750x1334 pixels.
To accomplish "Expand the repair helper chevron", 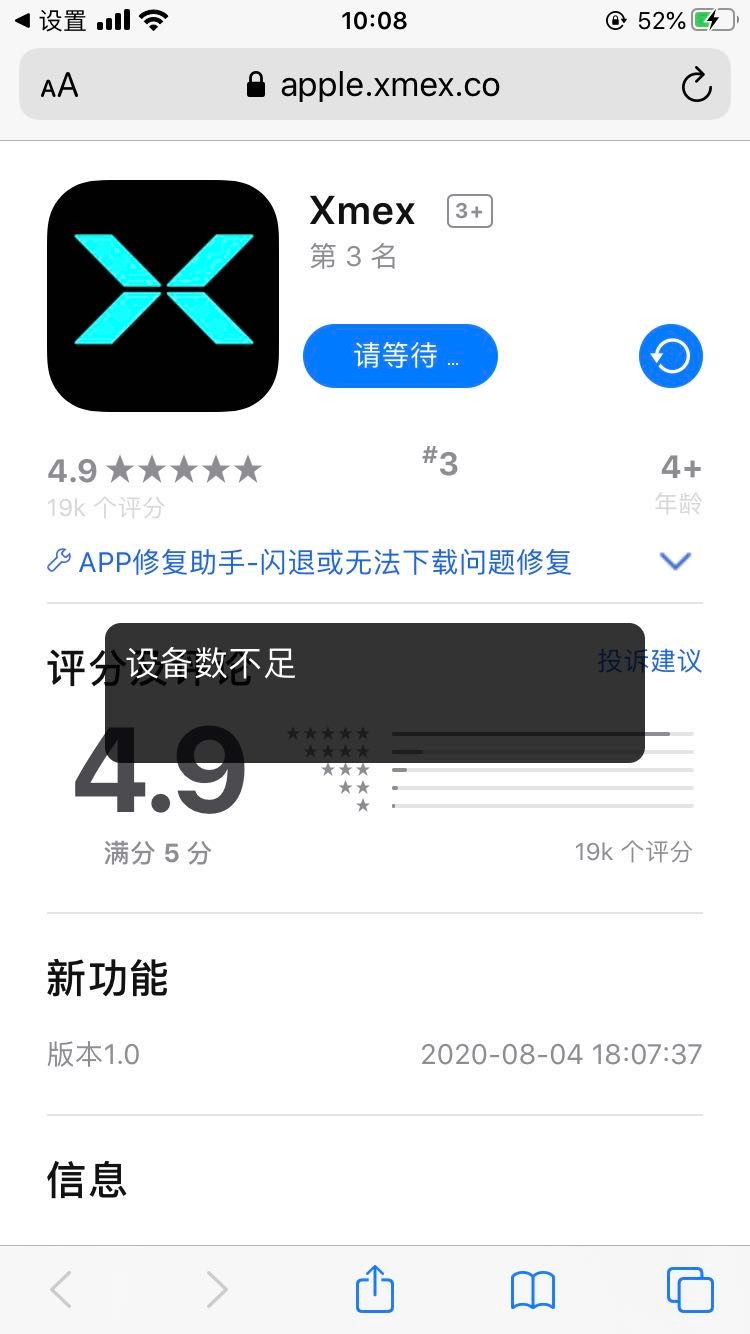I will 676,562.
